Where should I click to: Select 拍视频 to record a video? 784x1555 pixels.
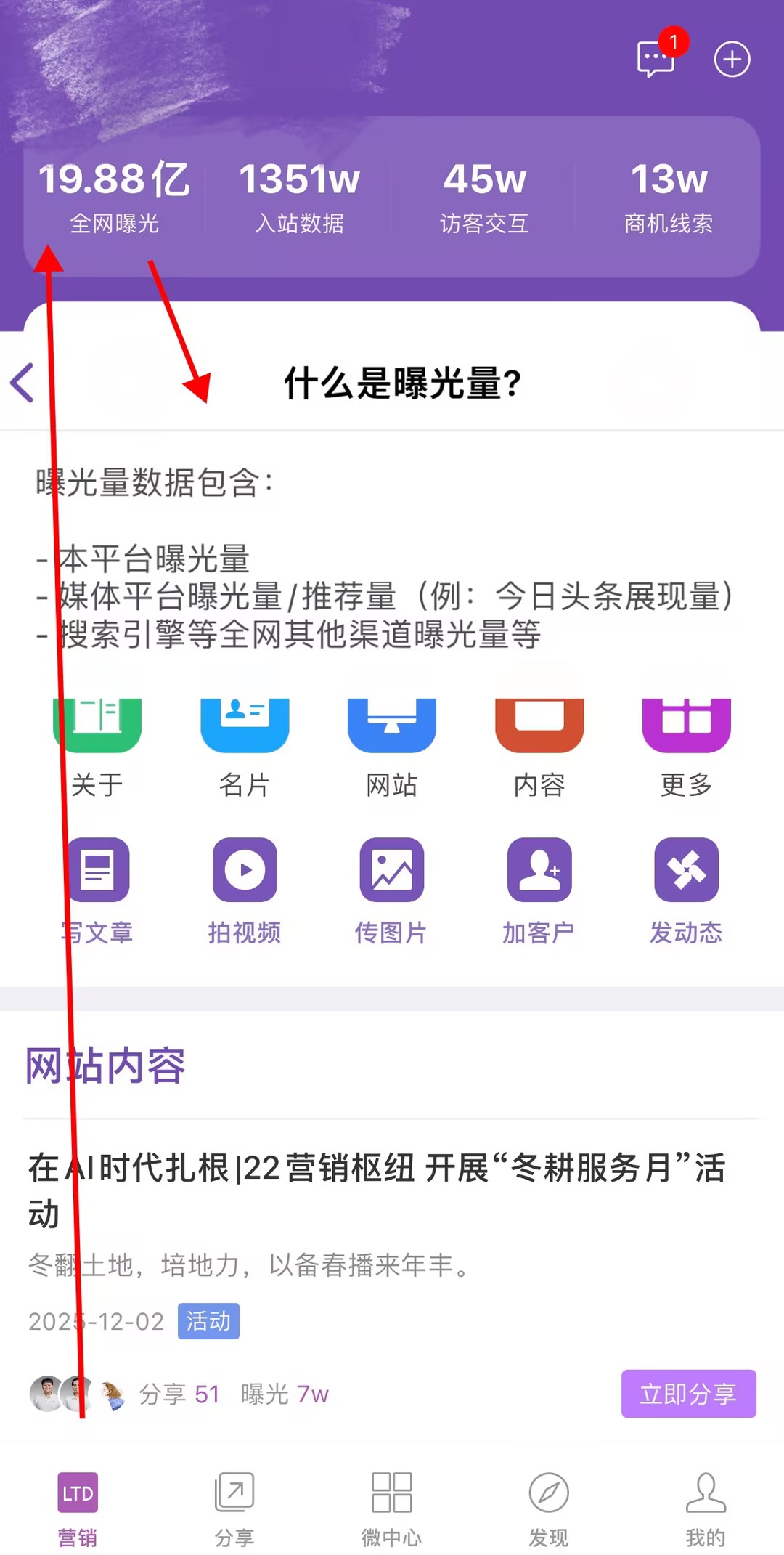(x=245, y=890)
